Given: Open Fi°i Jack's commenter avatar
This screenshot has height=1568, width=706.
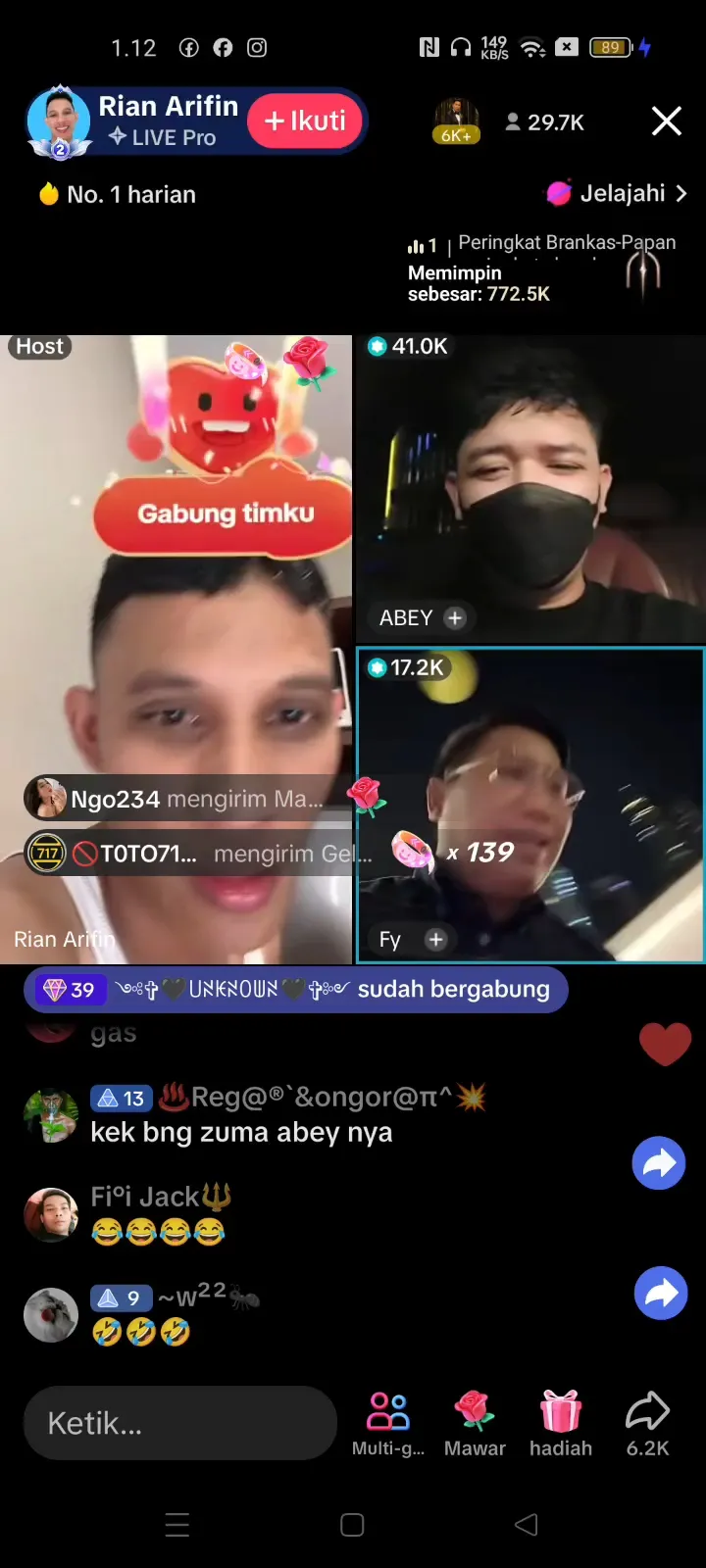Looking at the screenshot, I should tap(51, 1215).
